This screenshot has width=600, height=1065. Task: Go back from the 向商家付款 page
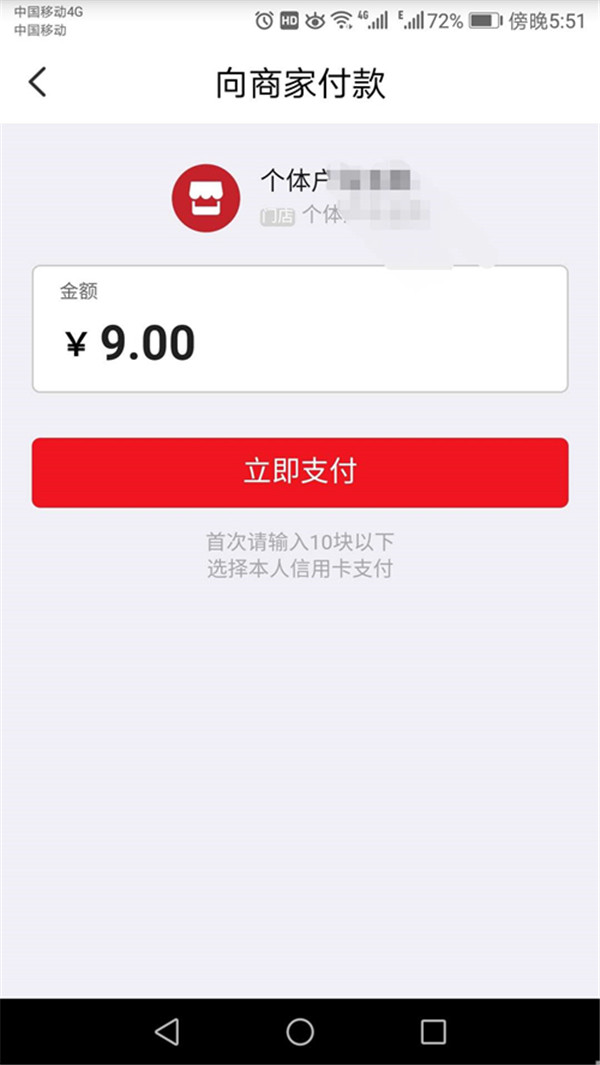pyautogui.click(x=37, y=83)
